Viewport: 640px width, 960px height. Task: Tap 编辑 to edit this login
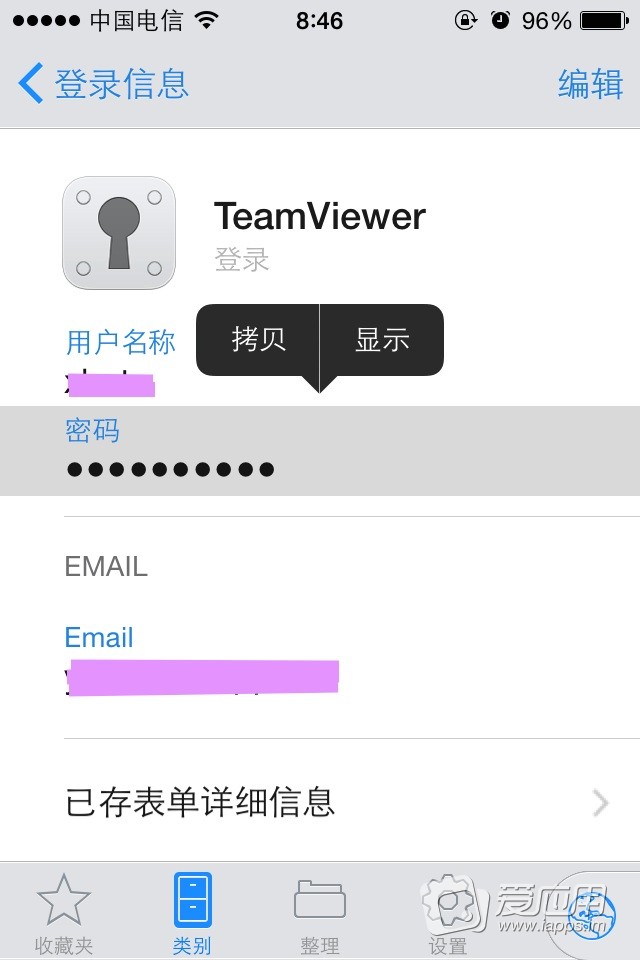(590, 84)
